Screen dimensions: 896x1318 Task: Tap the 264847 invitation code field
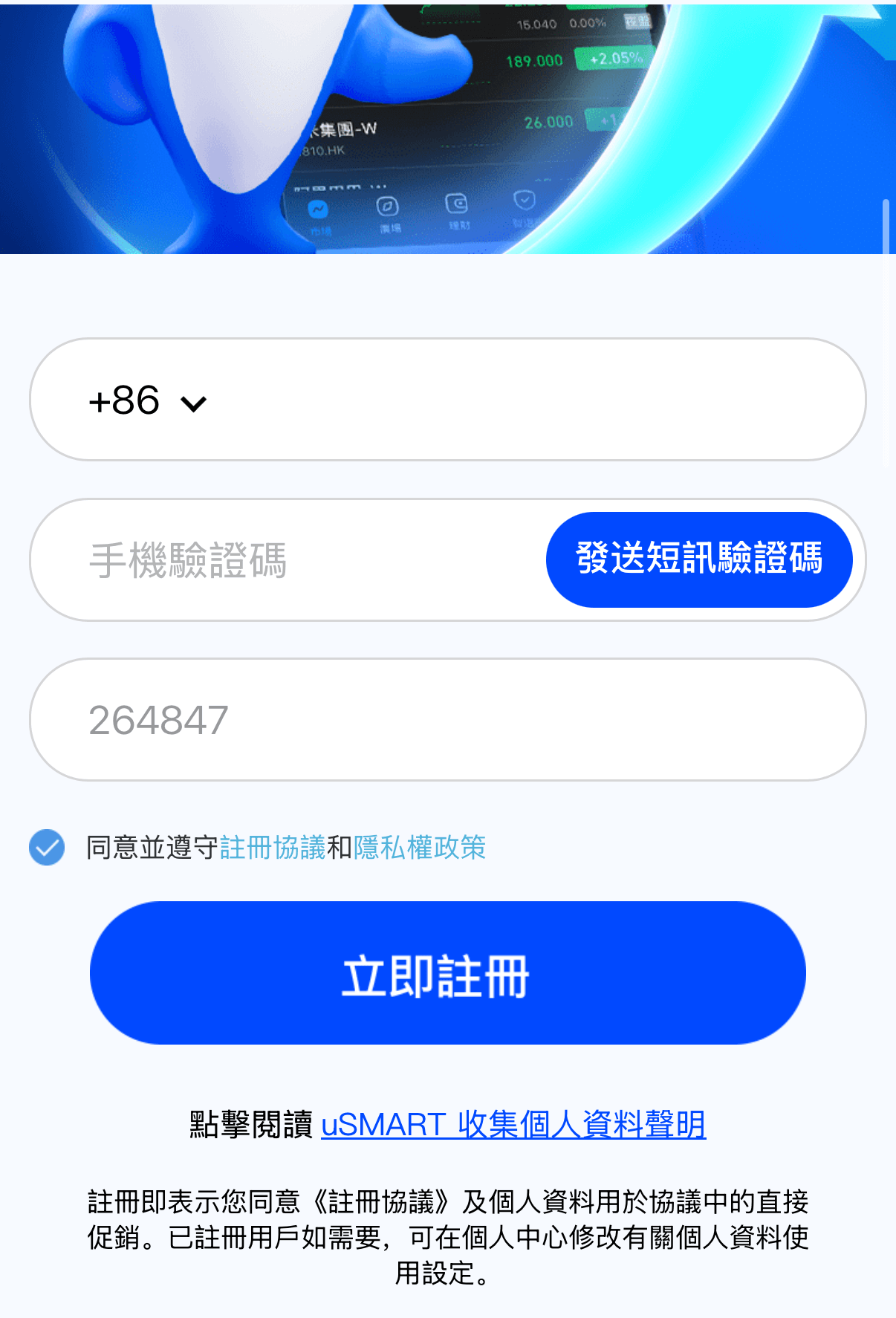pyautogui.click(x=446, y=720)
